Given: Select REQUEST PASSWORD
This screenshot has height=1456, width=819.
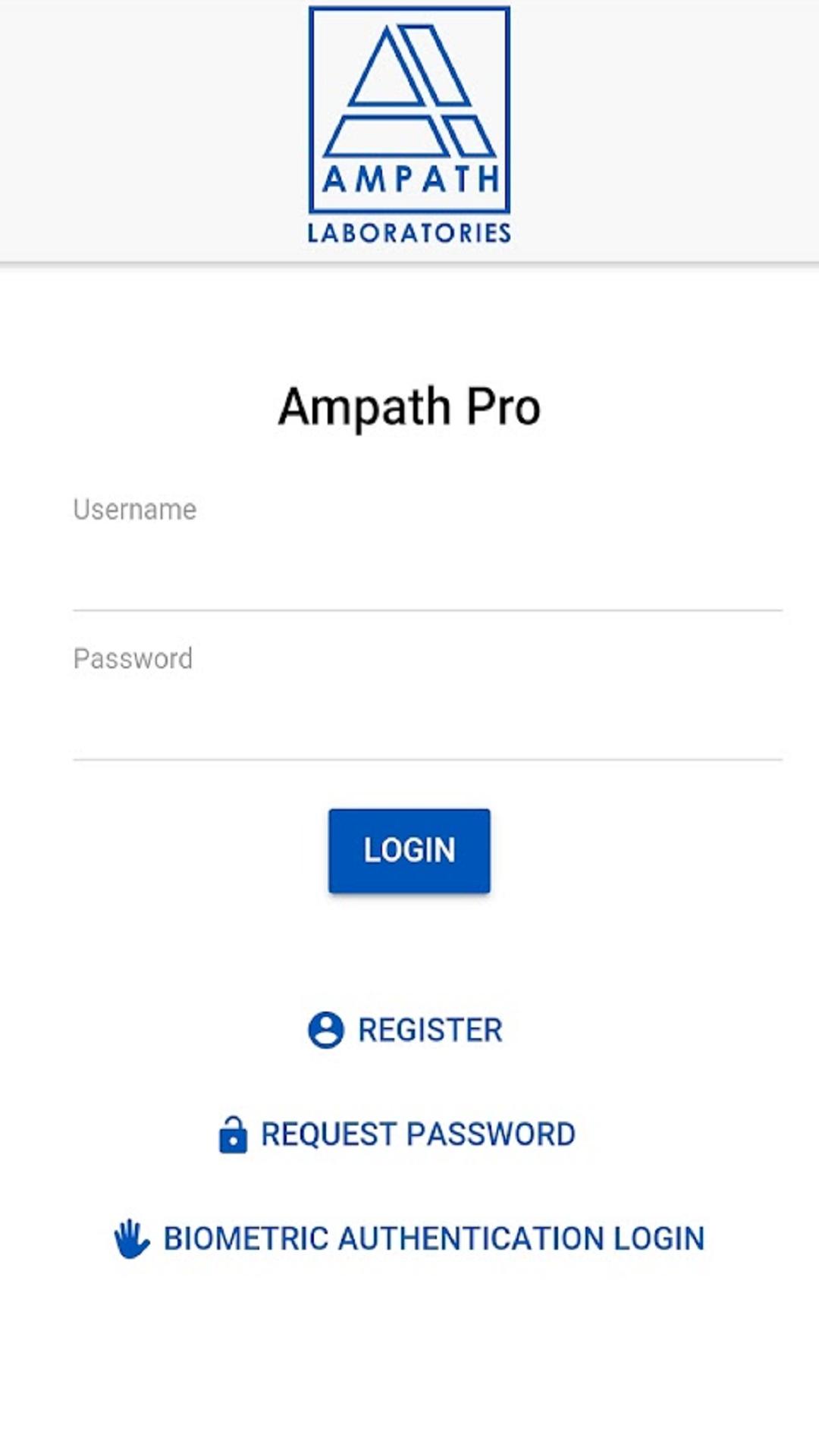Looking at the screenshot, I should coord(397,1134).
